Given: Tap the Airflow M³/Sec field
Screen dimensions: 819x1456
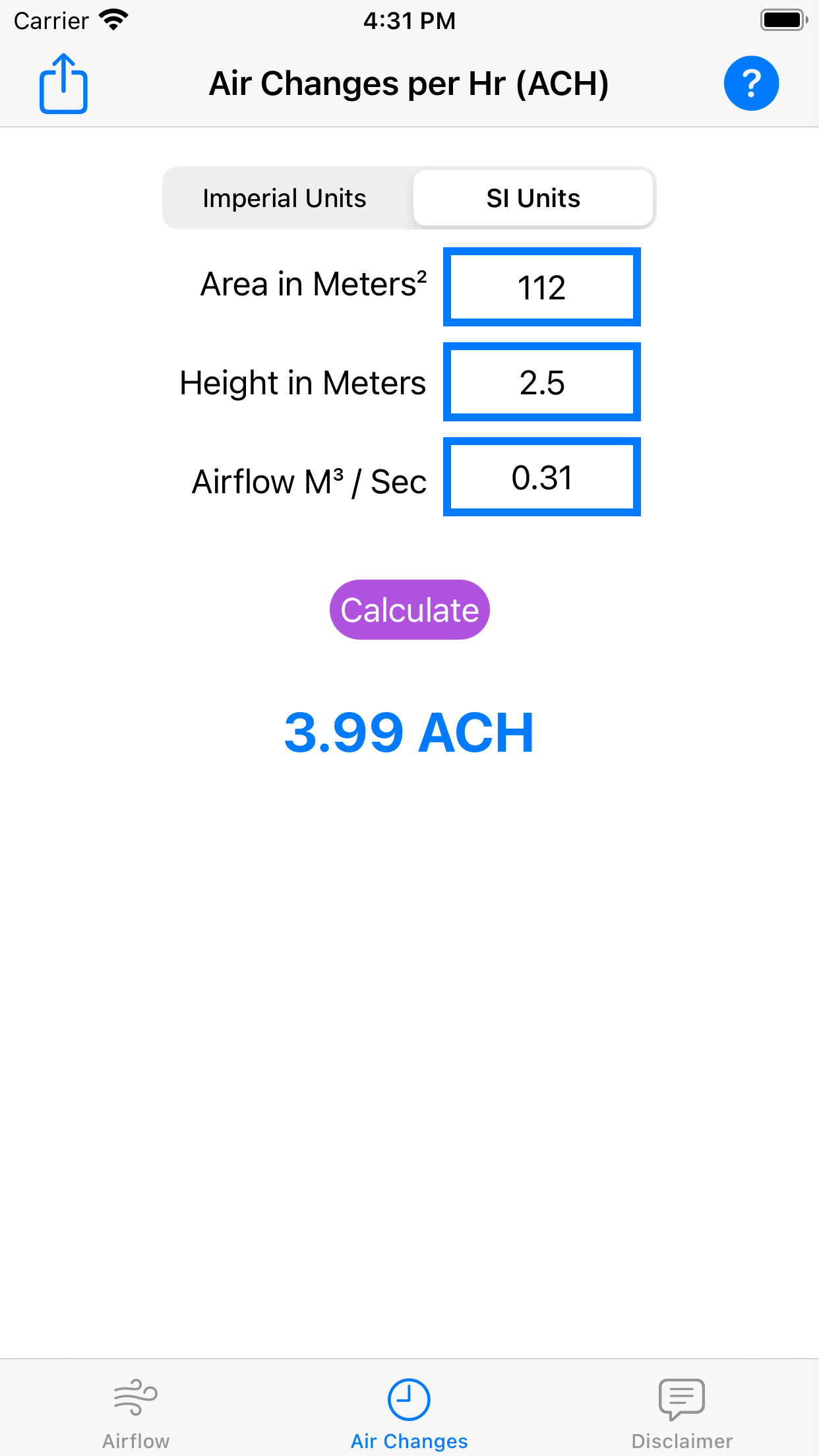Looking at the screenshot, I should click(x=541, y=477).
